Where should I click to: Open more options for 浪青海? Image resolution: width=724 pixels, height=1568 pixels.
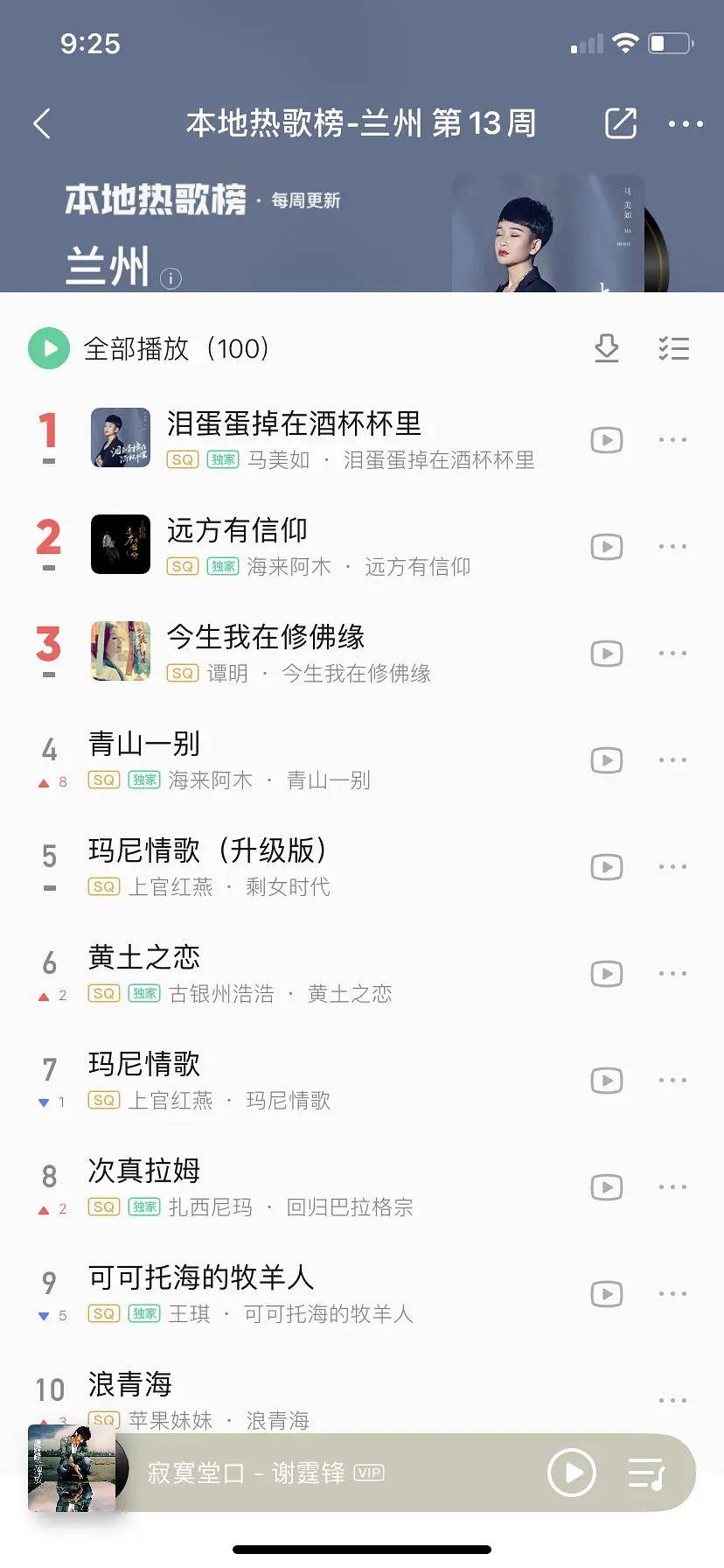672,1400
